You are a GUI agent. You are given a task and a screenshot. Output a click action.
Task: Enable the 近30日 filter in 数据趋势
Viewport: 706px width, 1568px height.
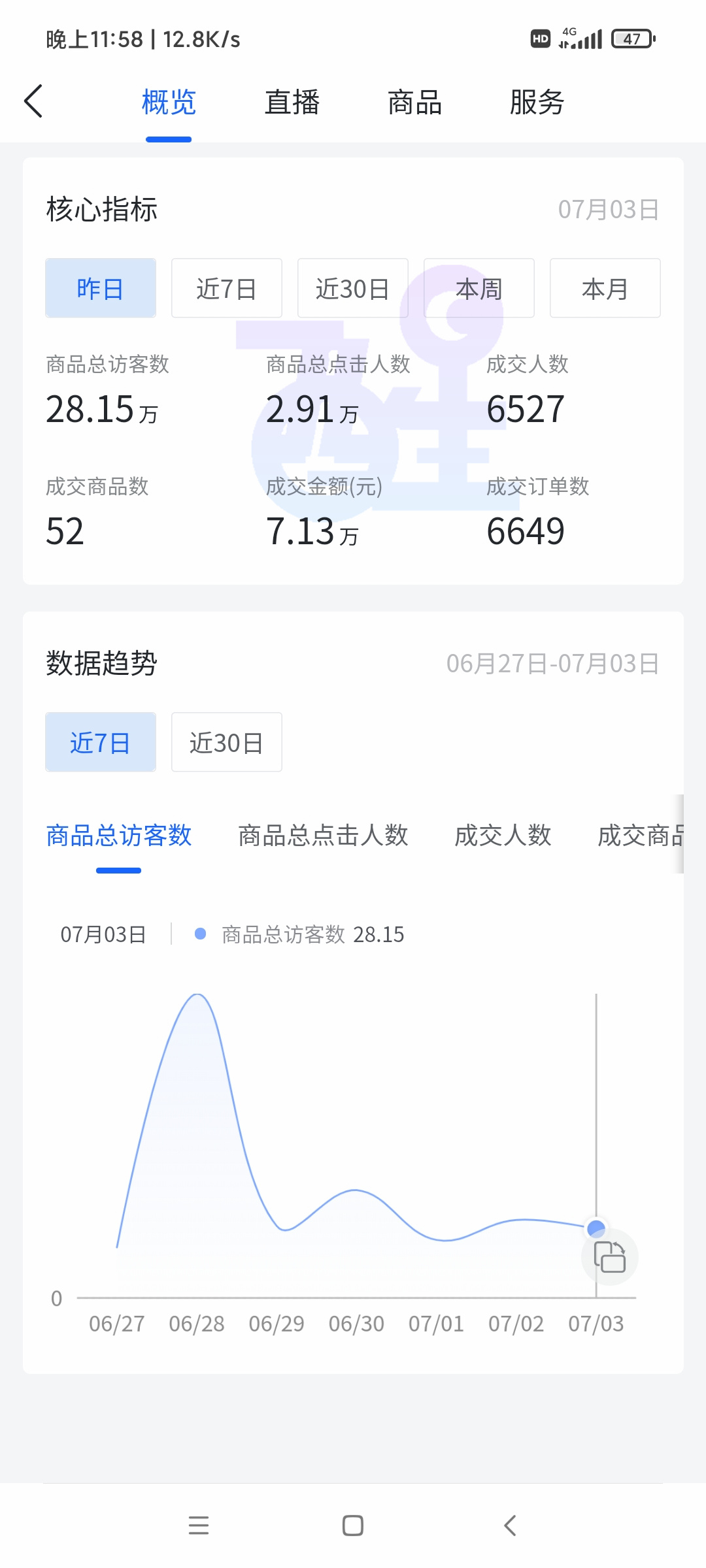(x=226, y=742)
